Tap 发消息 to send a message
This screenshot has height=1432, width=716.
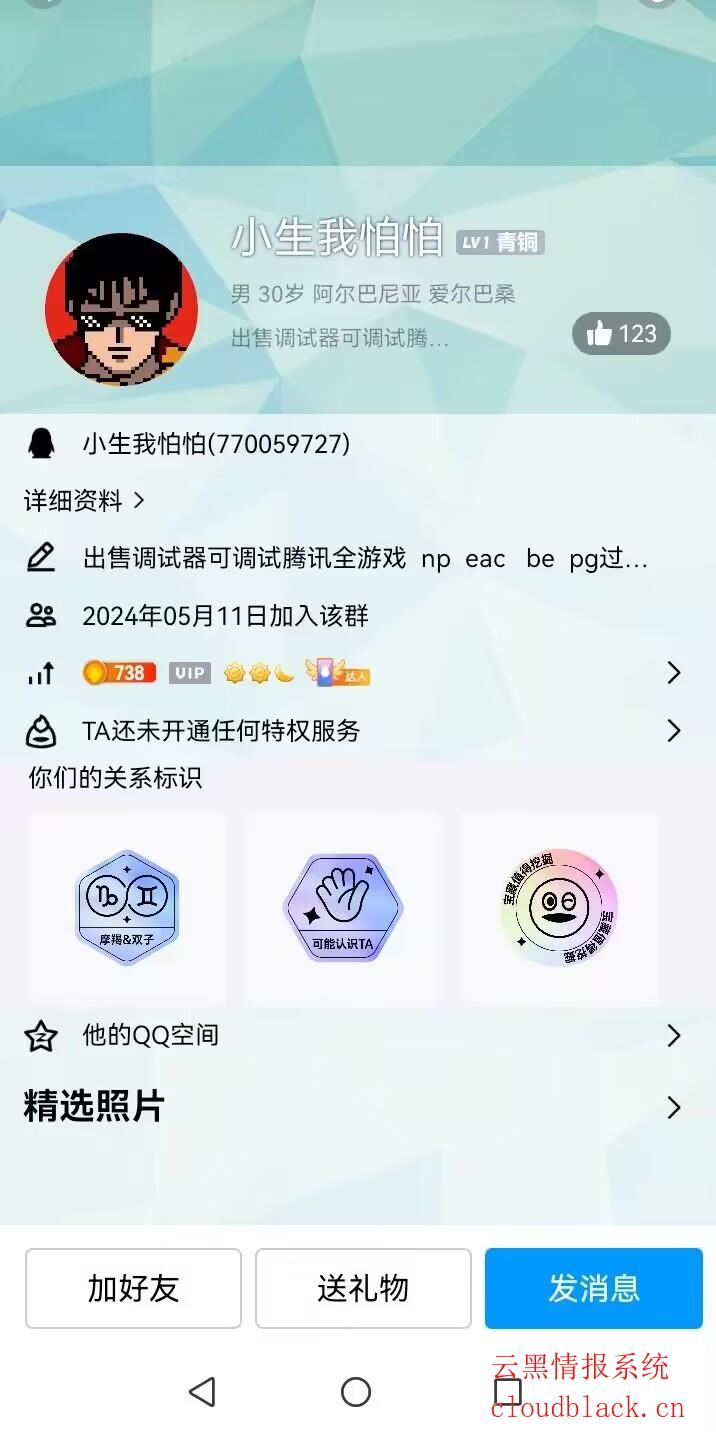pos(594,1288)
